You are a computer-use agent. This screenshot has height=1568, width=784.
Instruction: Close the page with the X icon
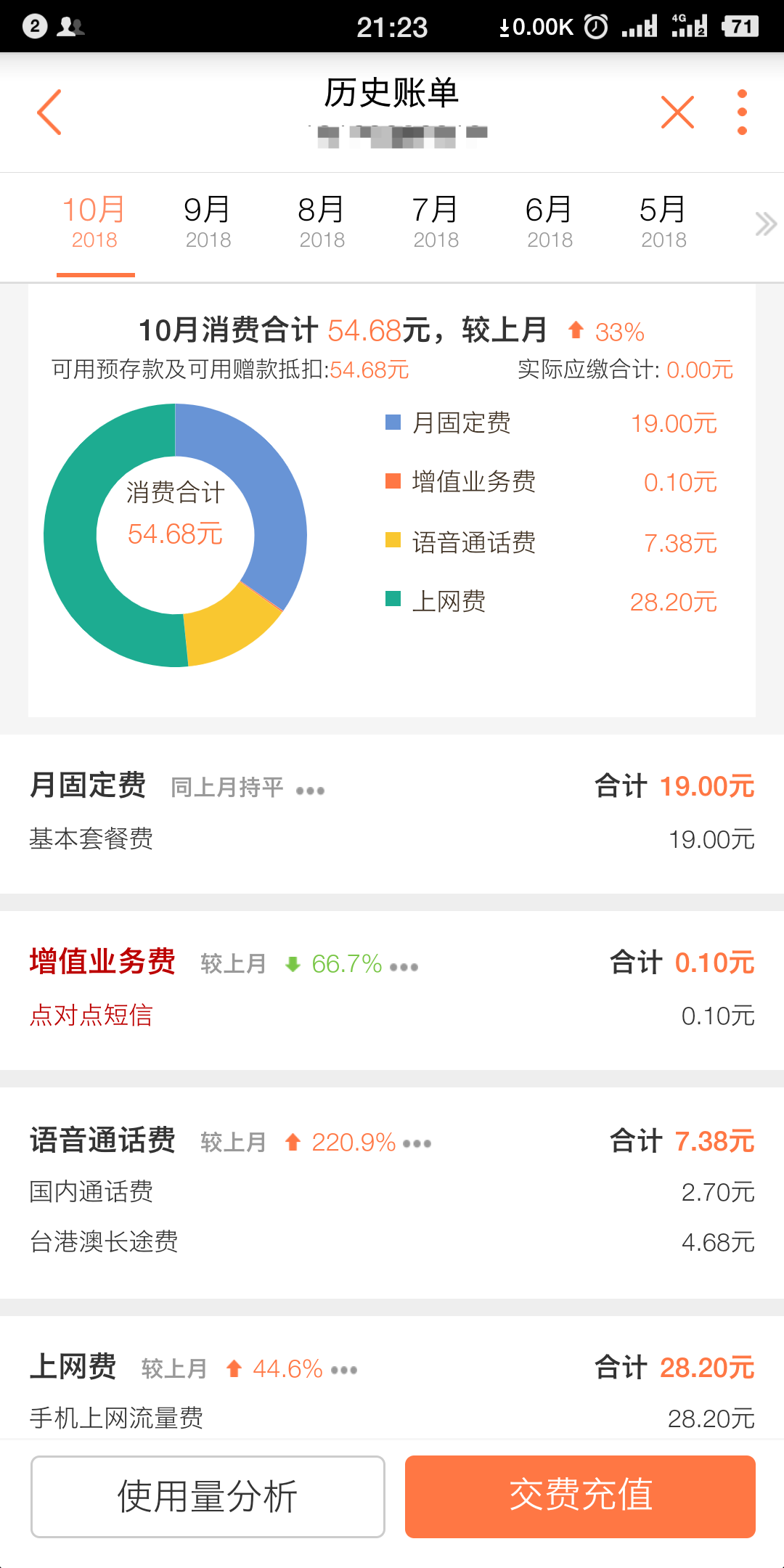(x=677, y=113)
